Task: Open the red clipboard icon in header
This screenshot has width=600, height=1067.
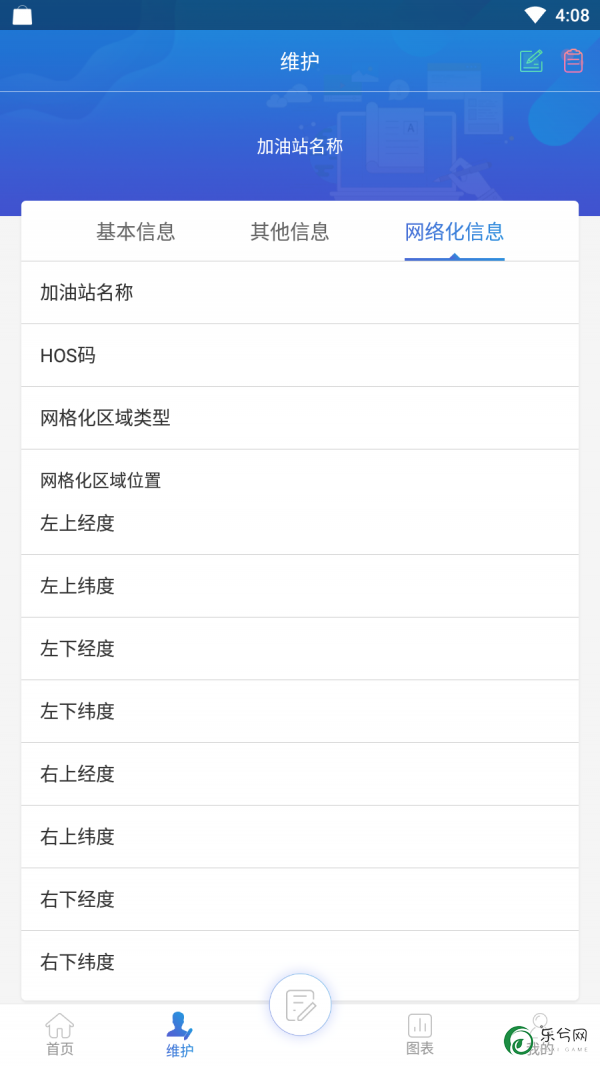Action: (x=573, y=61)
